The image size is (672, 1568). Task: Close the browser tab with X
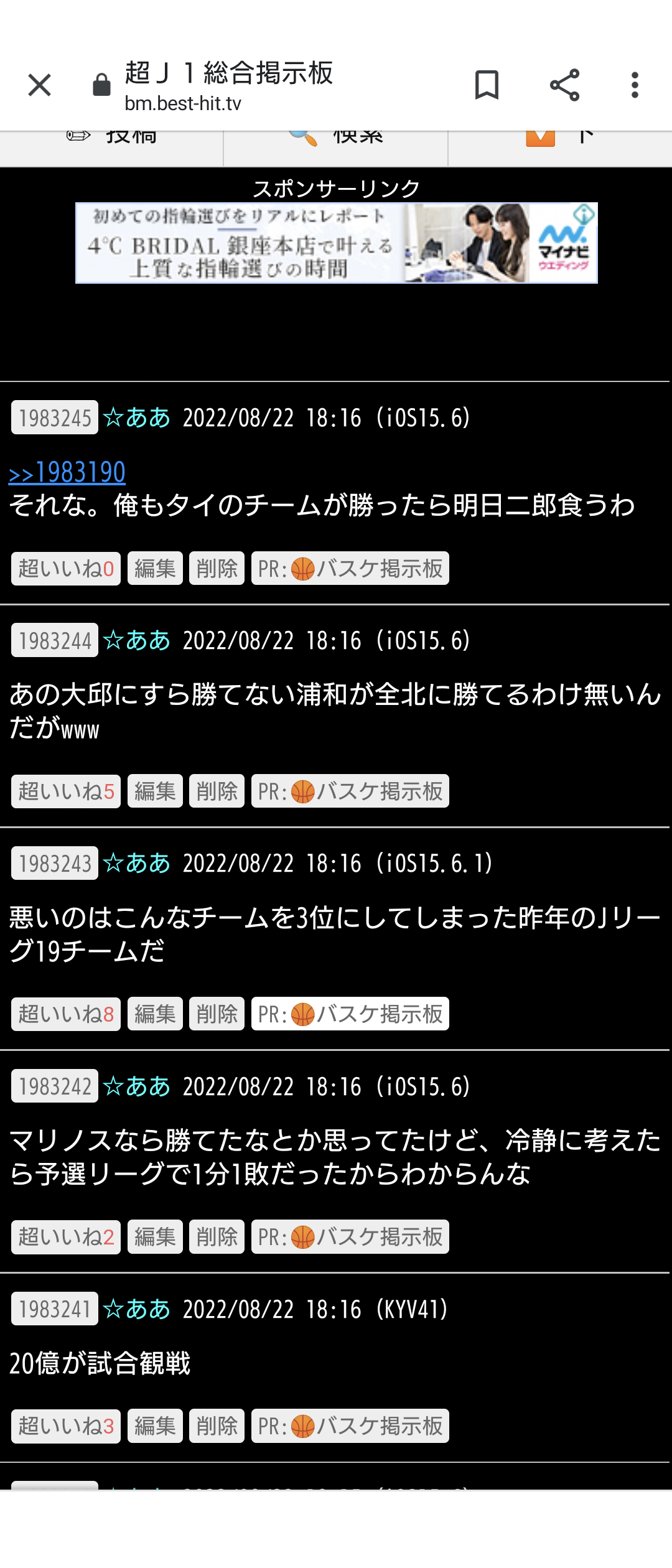[x=39, y=85]
